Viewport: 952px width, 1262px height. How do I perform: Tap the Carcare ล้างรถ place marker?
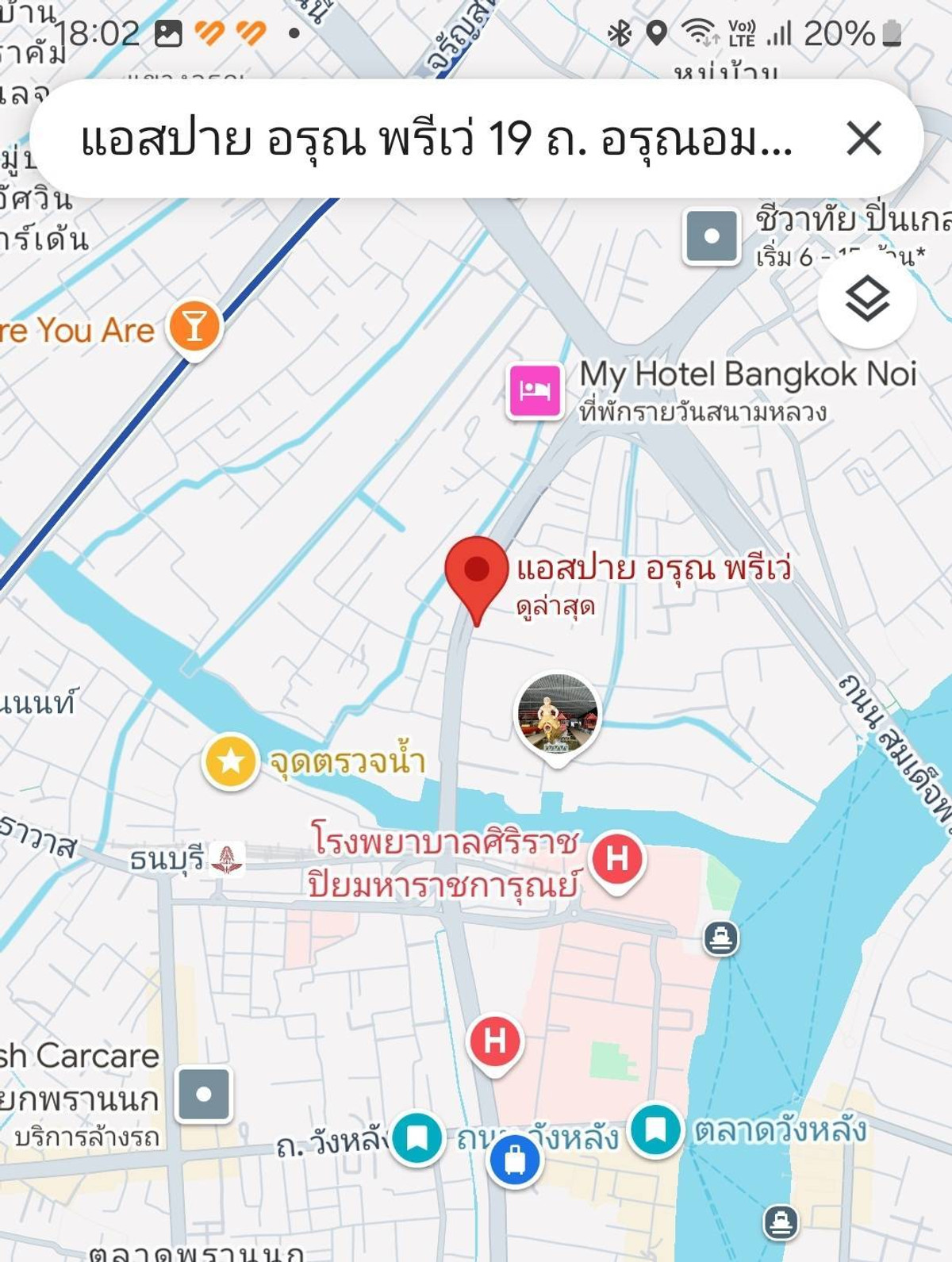coord(204,1095)
